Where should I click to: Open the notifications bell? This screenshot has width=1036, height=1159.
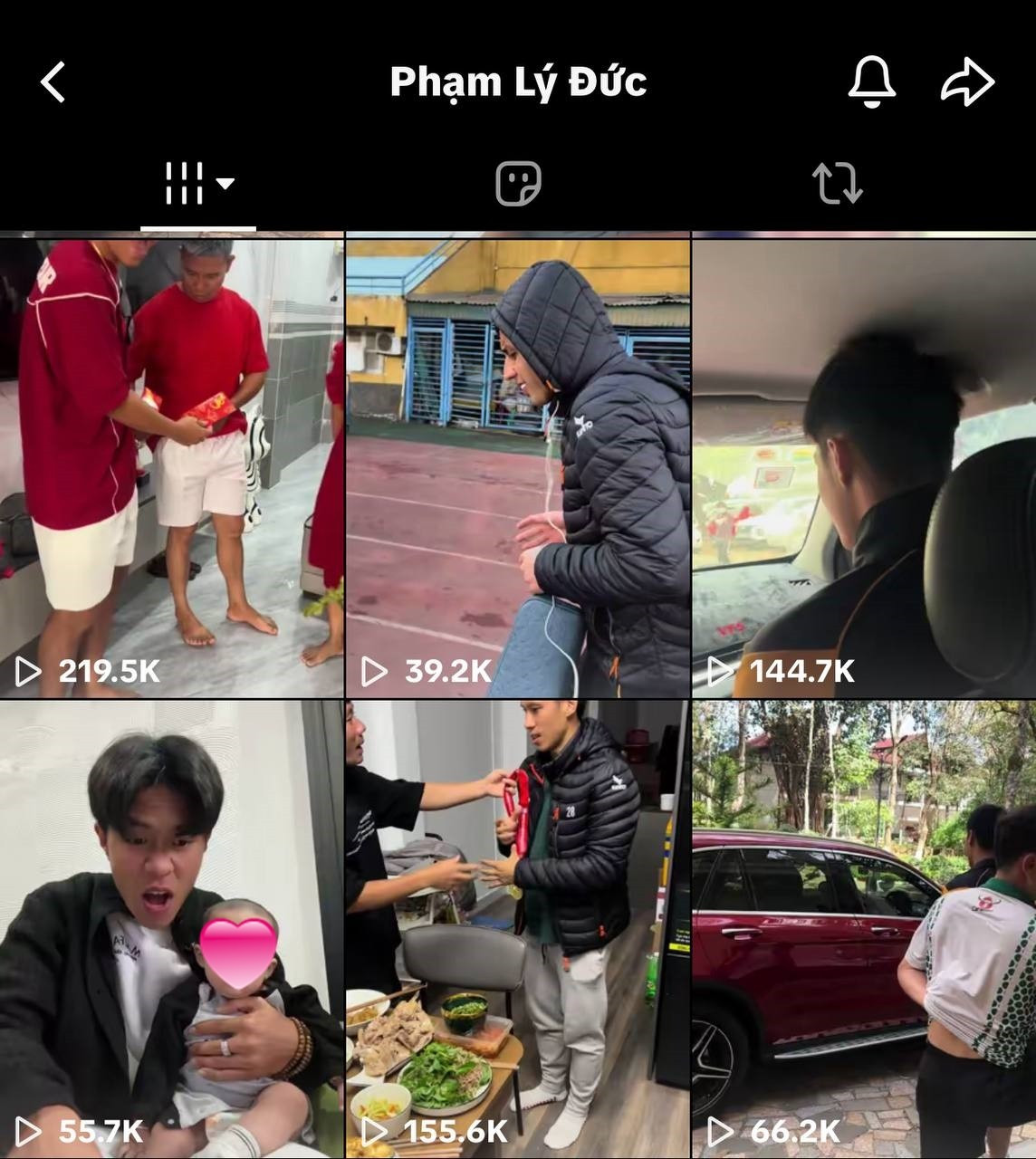pyautogui.click(x=871, y=81)
